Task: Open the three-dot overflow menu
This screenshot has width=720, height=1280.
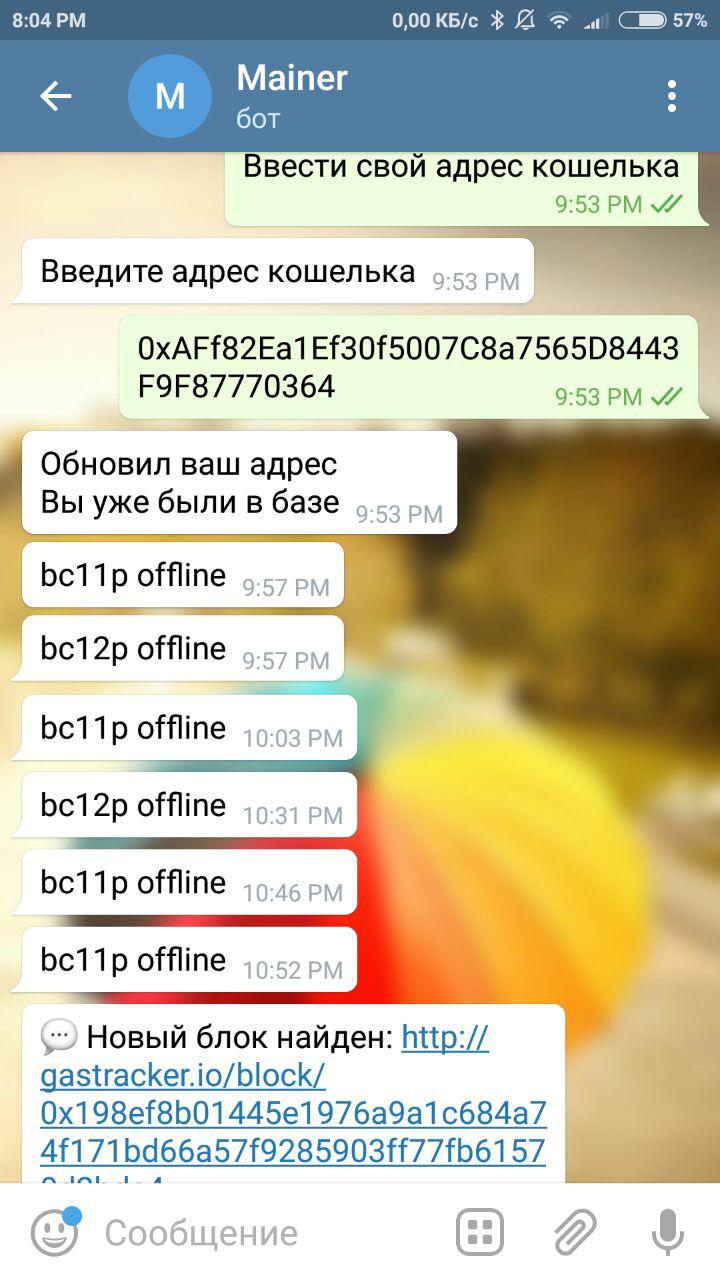Action: point(672,96)
